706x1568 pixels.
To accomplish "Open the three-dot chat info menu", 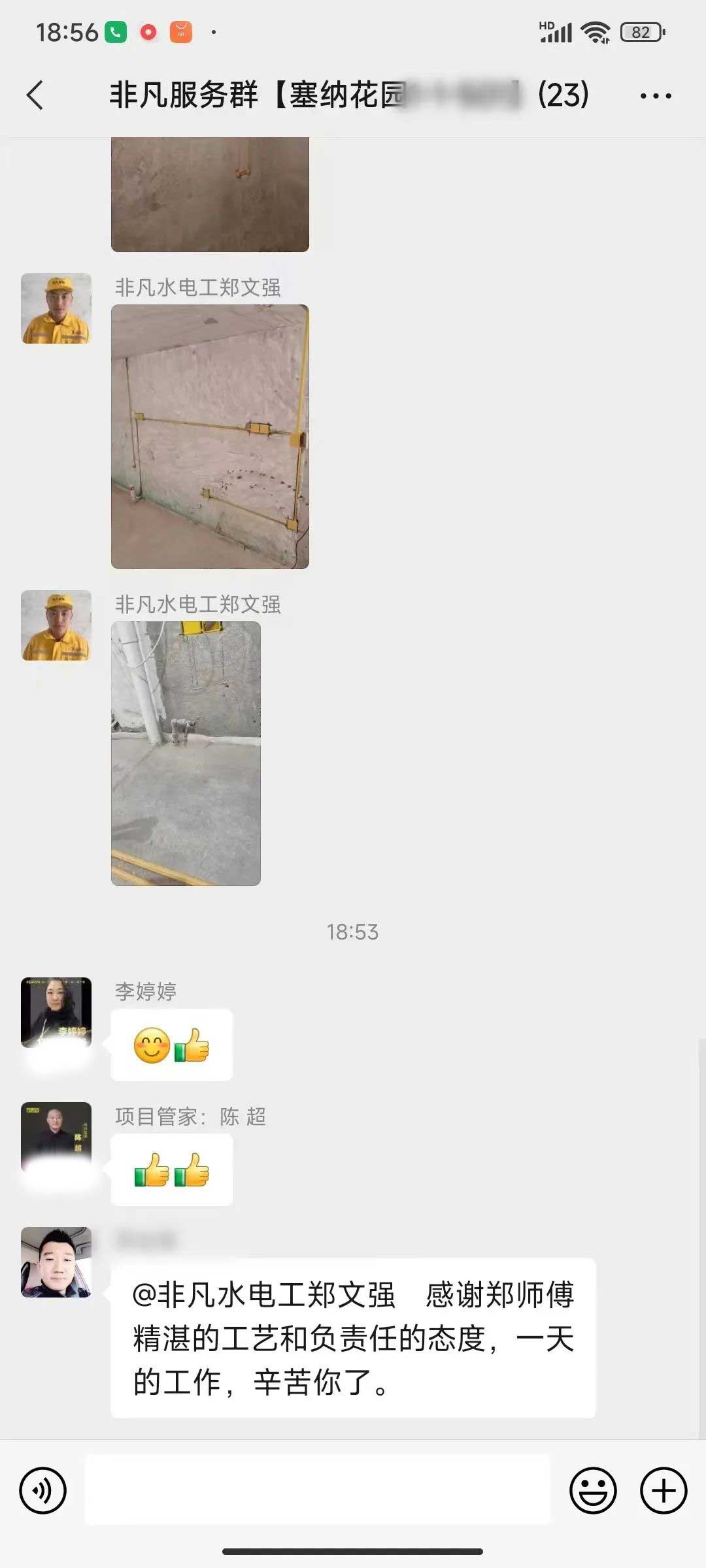I will coord(655,96).
